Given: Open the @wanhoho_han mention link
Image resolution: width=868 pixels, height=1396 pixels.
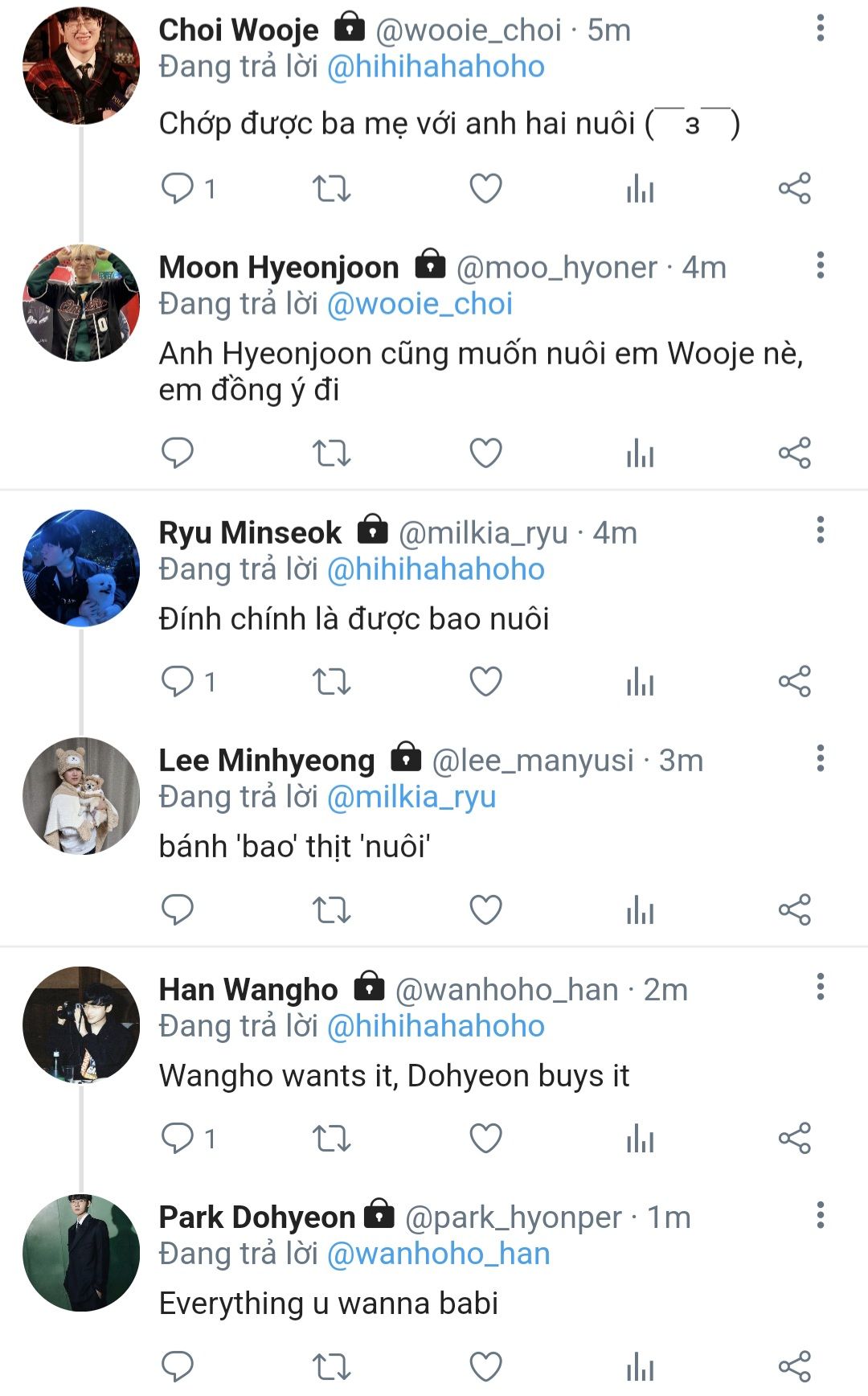Looking at the screenshot, I should [x=439, y=1254].
